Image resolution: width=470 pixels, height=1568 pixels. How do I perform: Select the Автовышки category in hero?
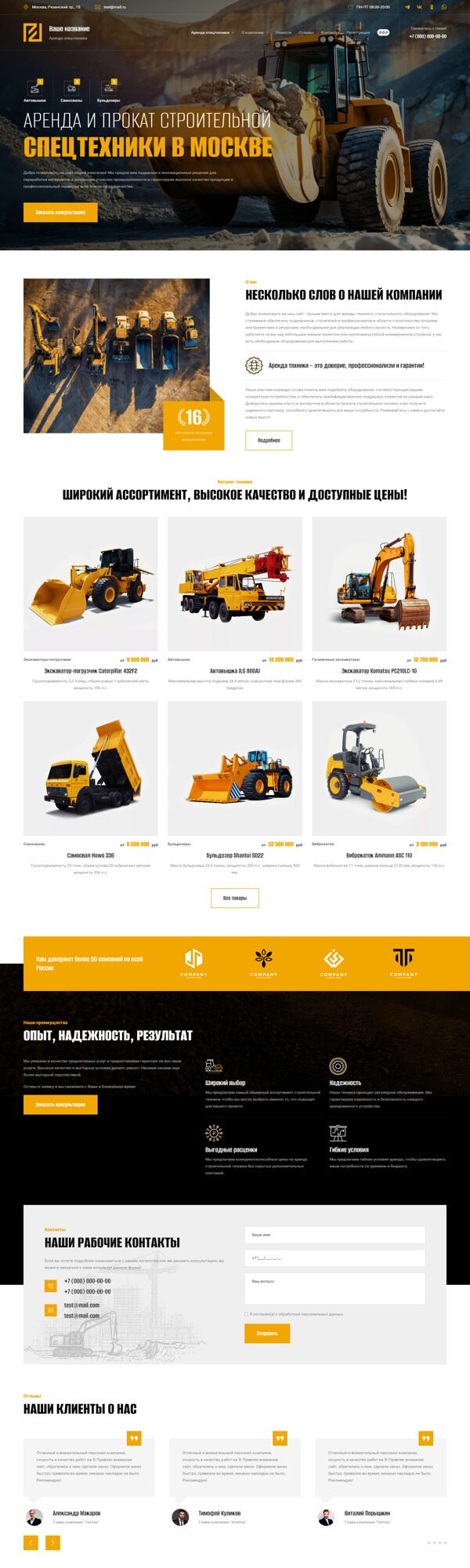click(x=34, y=91)
